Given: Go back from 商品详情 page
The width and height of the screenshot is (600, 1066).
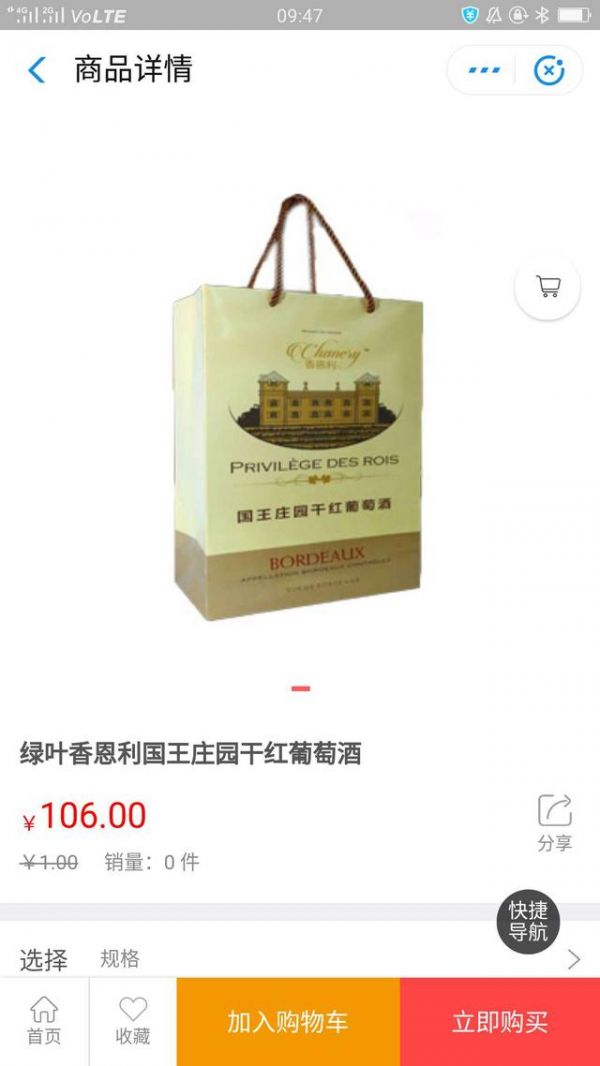Looking at the screenshot, I should click(37, 70).
